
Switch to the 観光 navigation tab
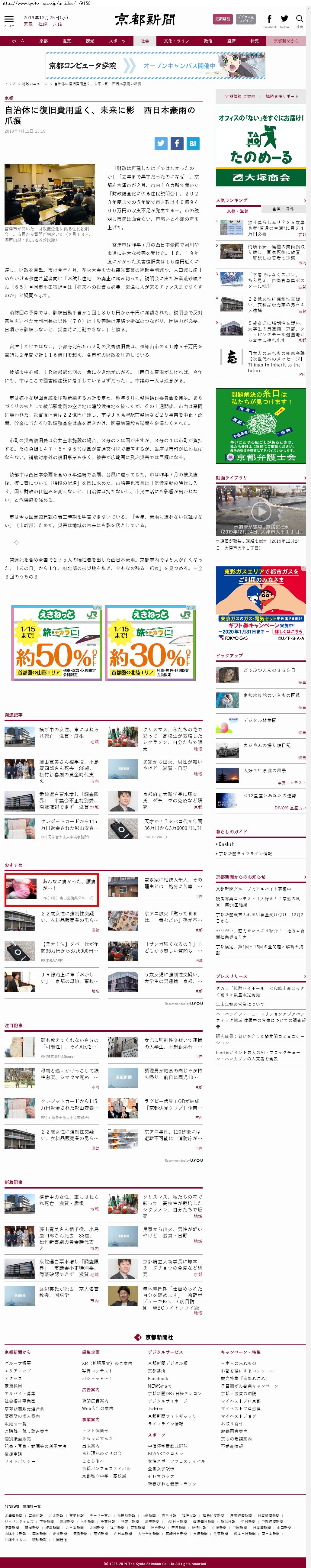click(90, 41)
